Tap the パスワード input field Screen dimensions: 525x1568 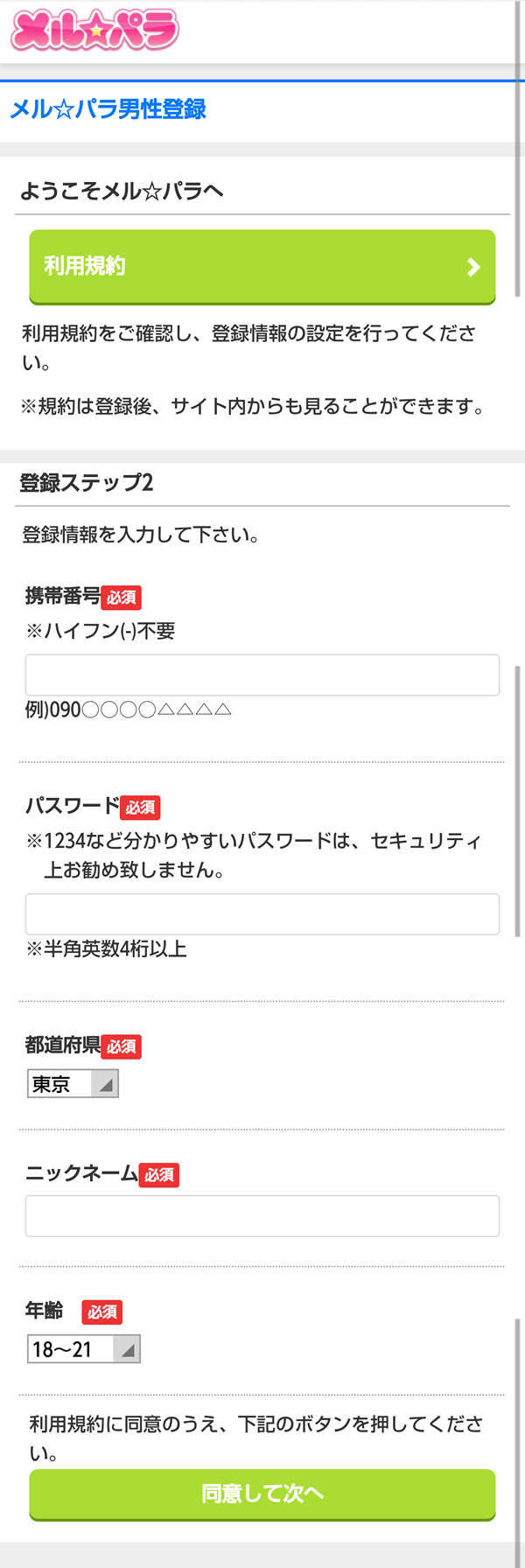(262, 913)
